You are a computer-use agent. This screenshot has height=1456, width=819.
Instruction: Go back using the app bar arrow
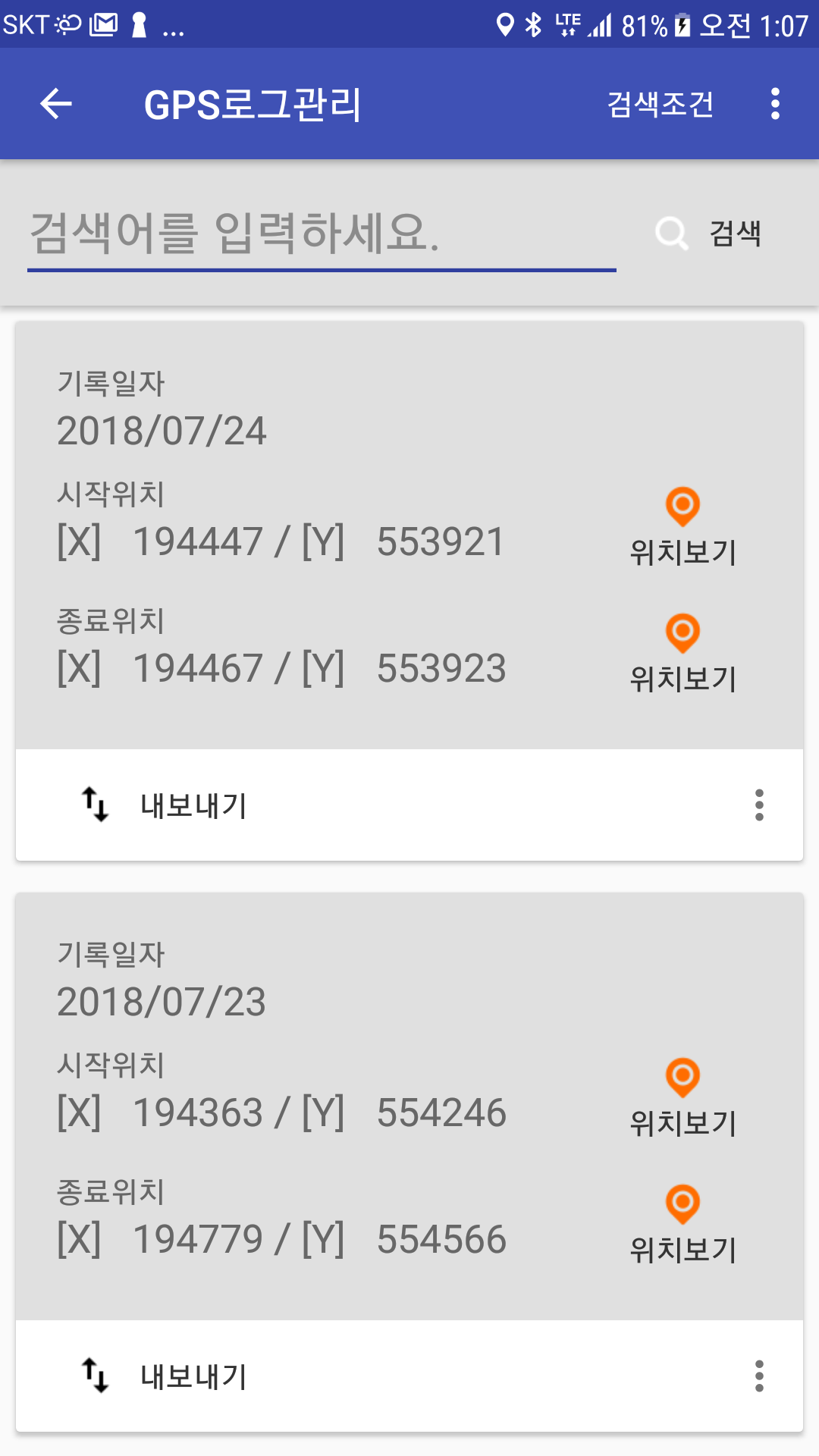tap(56, 104)
